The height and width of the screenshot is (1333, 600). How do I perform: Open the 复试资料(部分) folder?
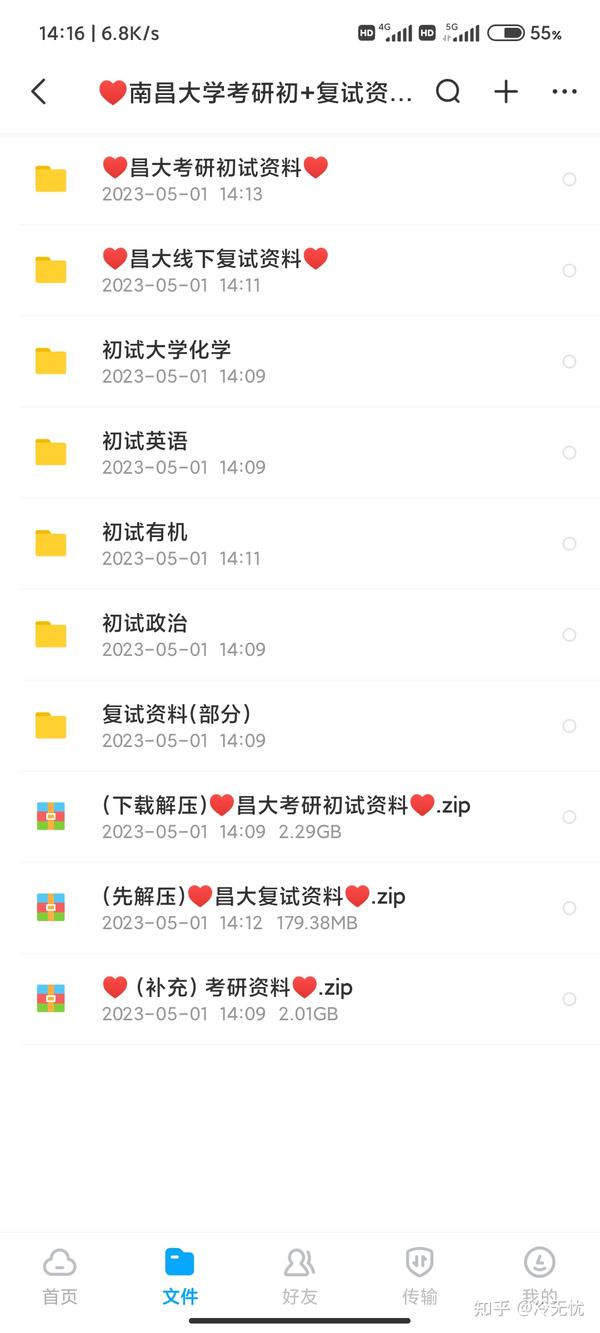(x=300, y=725)
